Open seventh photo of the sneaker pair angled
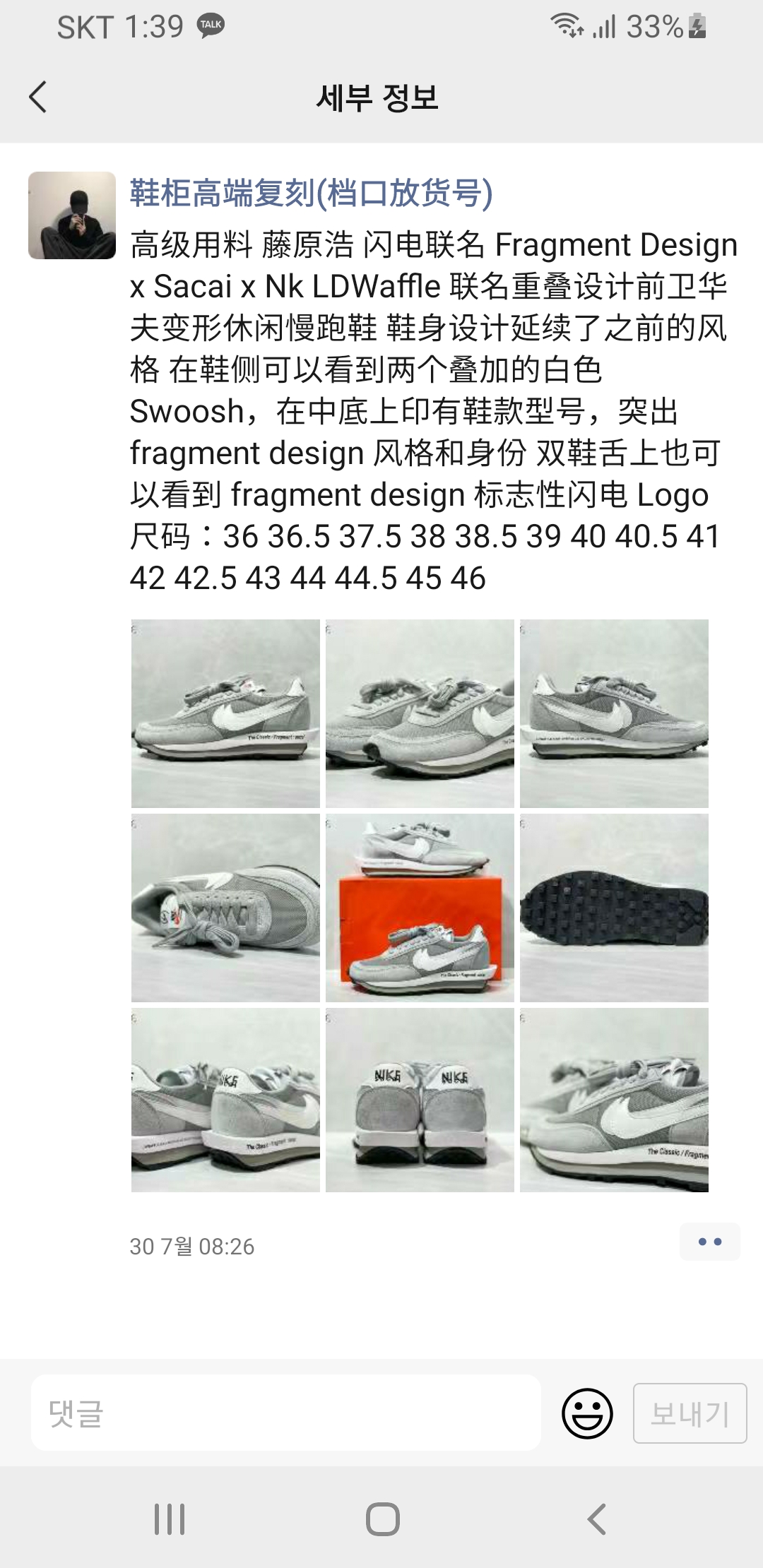Image resolution: width=763 pixels, height=1568 pixels. pyautogui.click(x=225, y=1100)
